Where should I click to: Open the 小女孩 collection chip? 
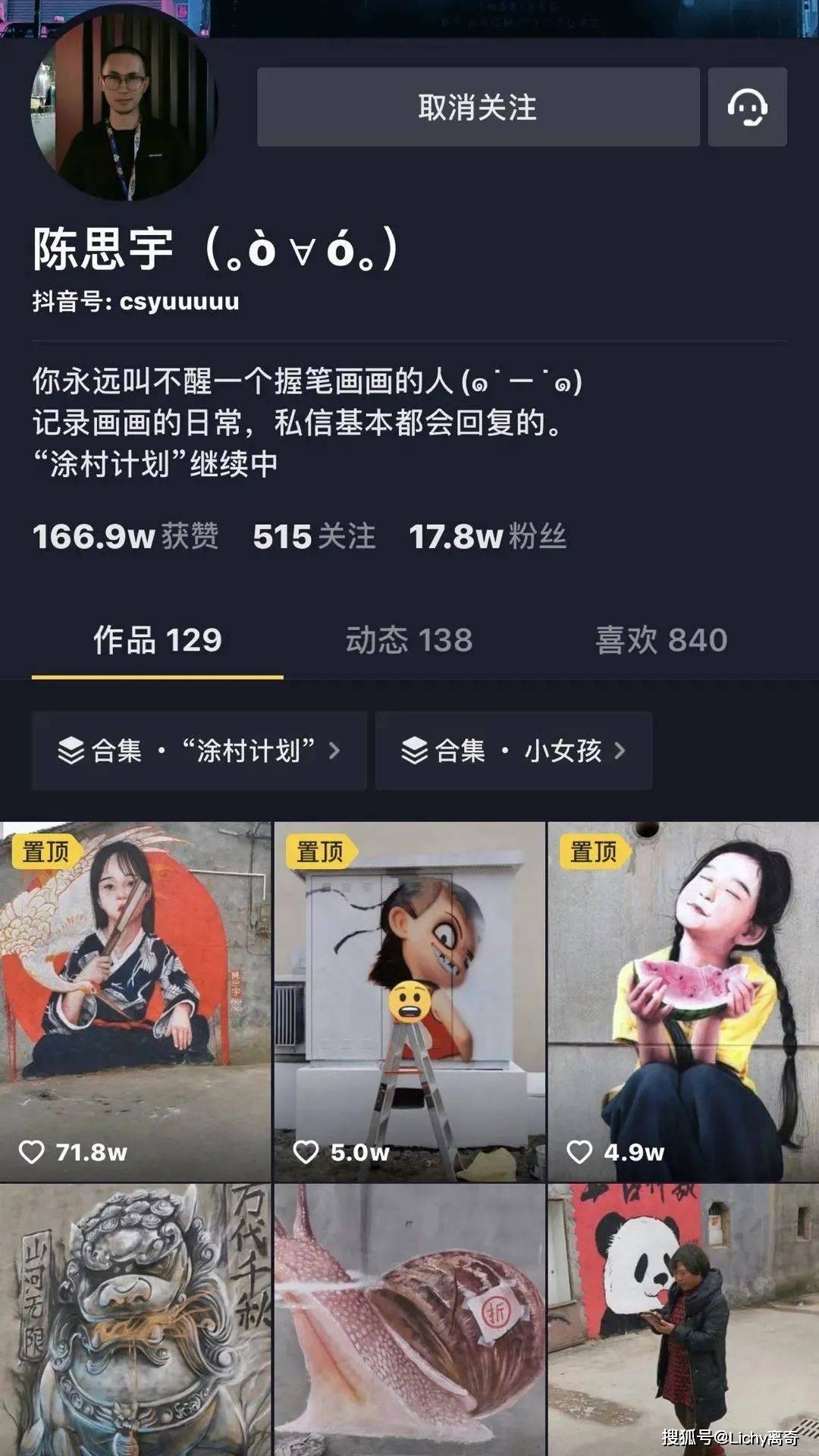point(513,751)
